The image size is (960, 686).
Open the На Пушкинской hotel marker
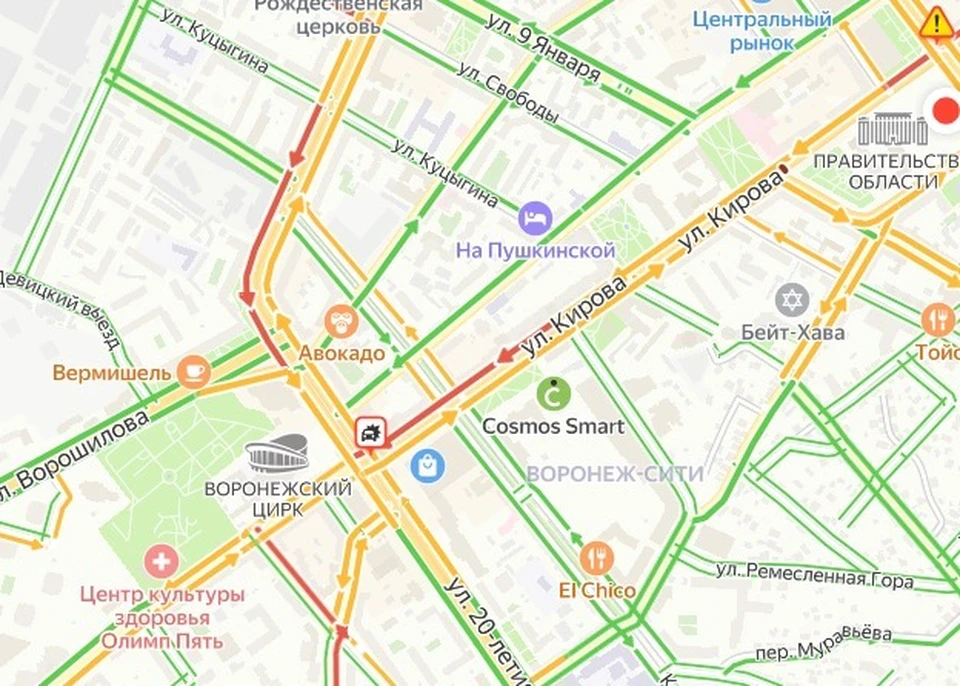pyautogui.click(x=535, y=216)
